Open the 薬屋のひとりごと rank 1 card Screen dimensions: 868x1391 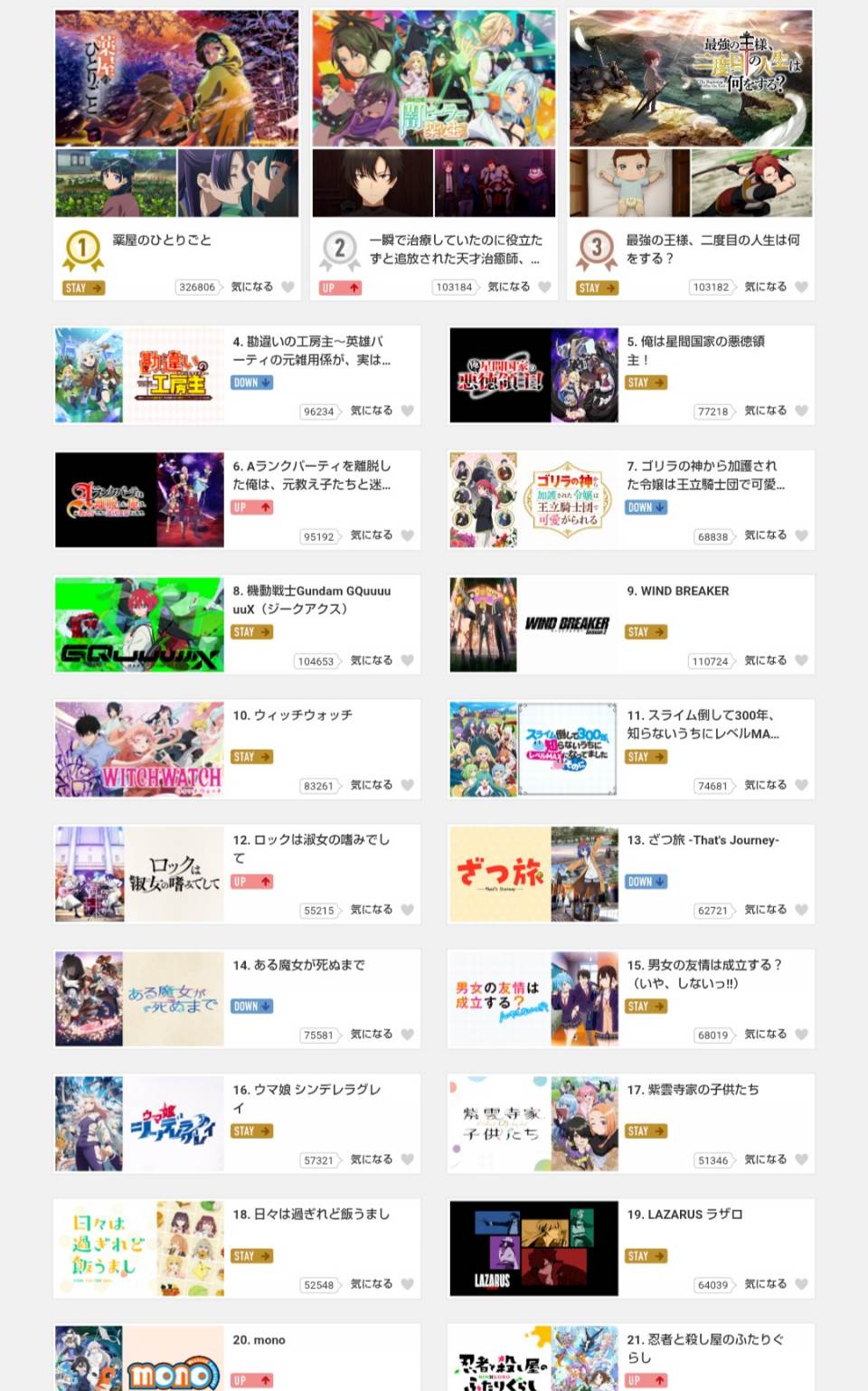(x=177, y=113)
